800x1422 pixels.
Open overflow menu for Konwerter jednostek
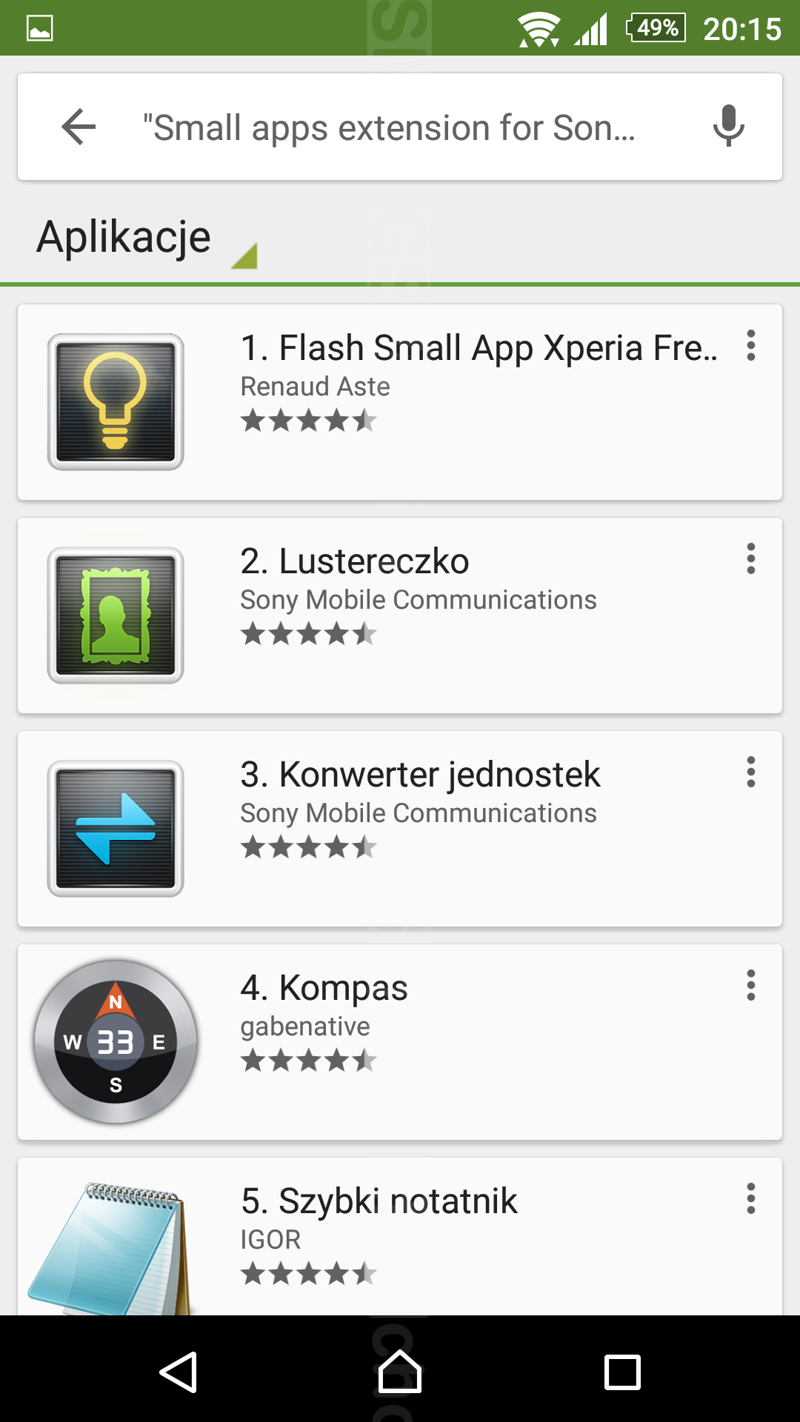click(750, 772)
